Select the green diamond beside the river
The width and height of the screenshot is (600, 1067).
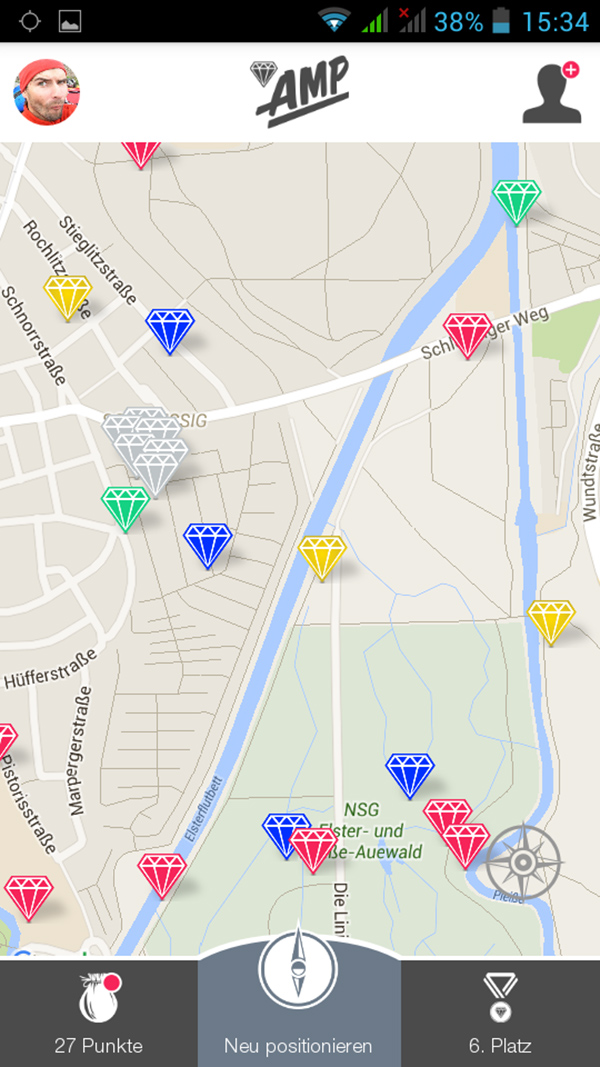516,202
